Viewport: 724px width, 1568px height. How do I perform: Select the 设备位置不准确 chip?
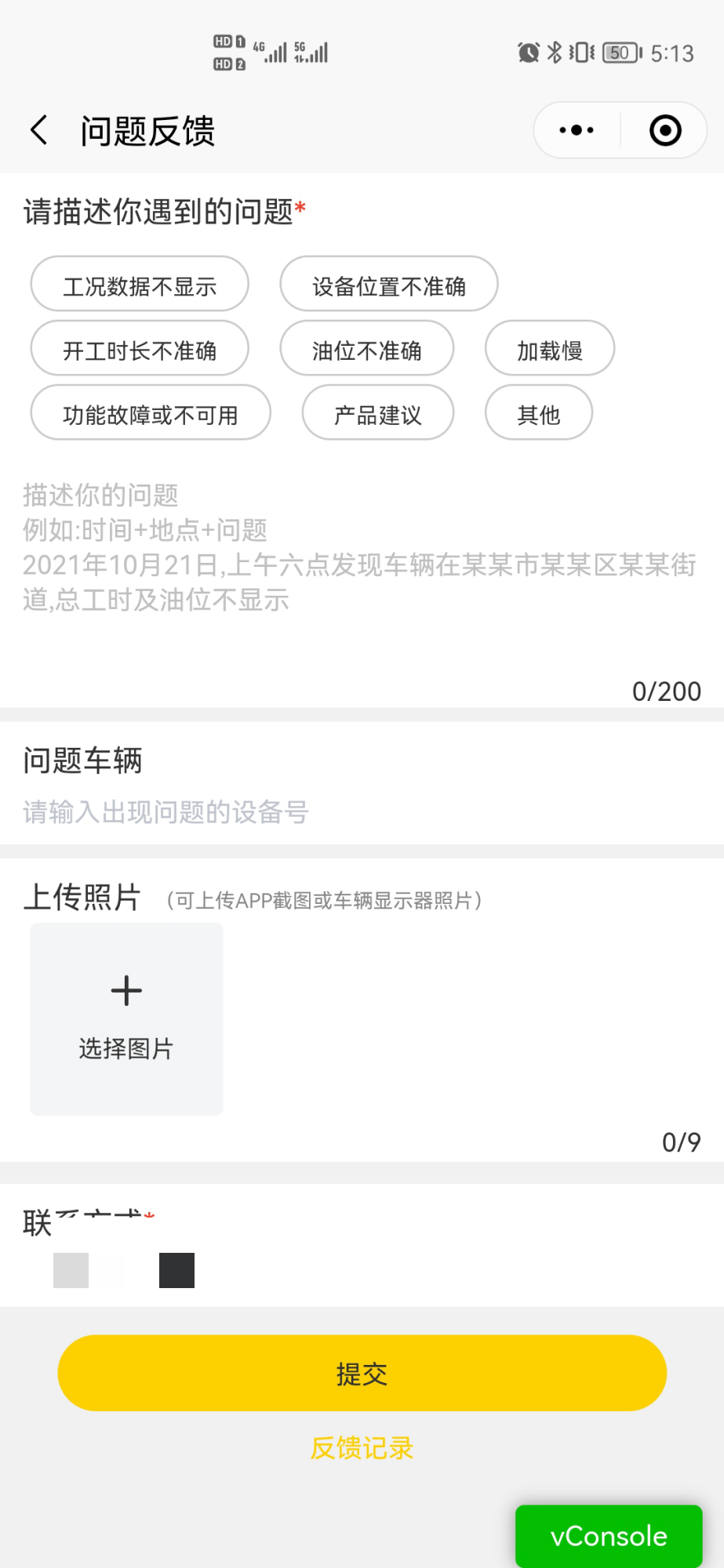(389, 284)
